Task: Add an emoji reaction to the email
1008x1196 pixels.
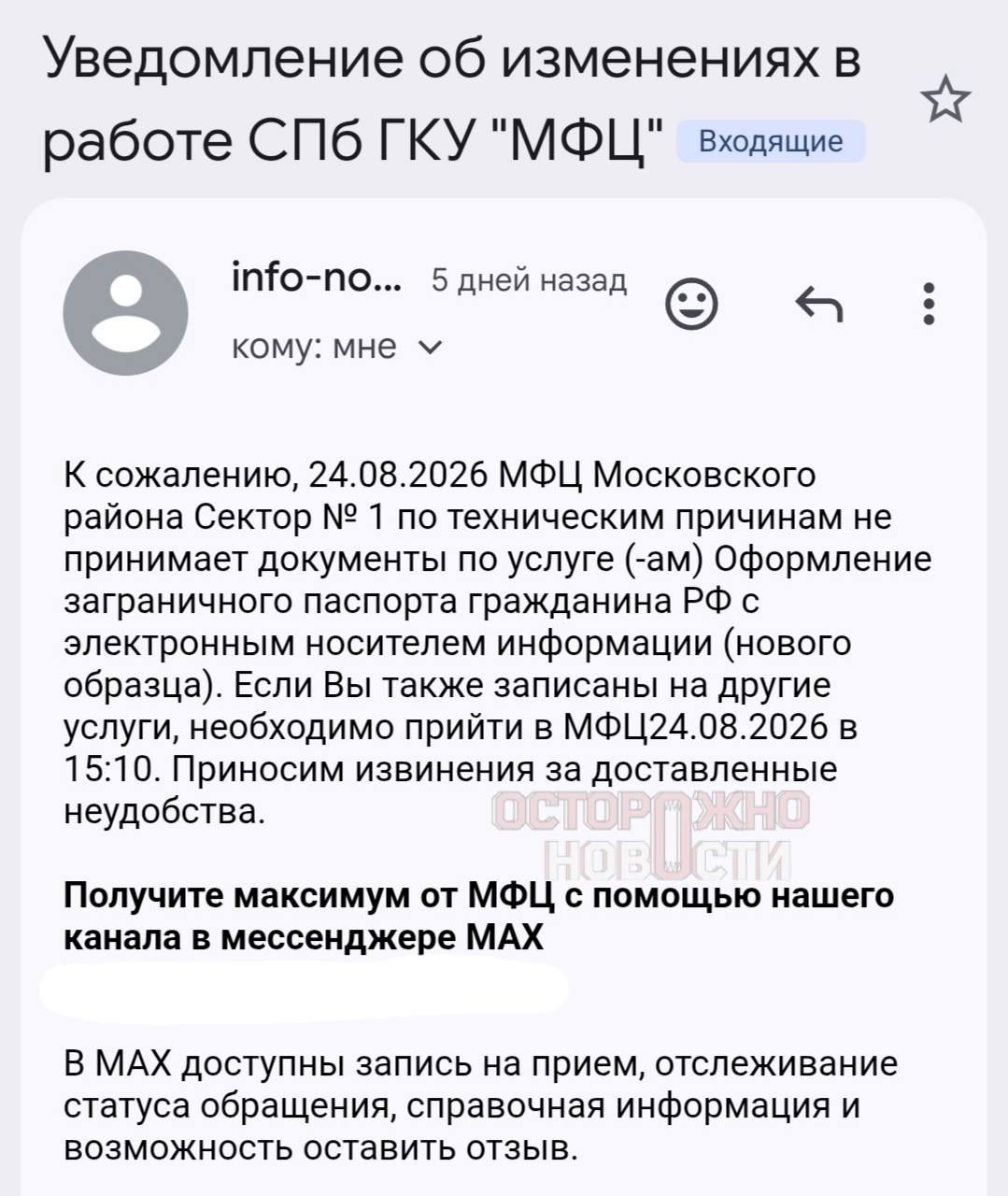Action: click(x=691, y=304)
